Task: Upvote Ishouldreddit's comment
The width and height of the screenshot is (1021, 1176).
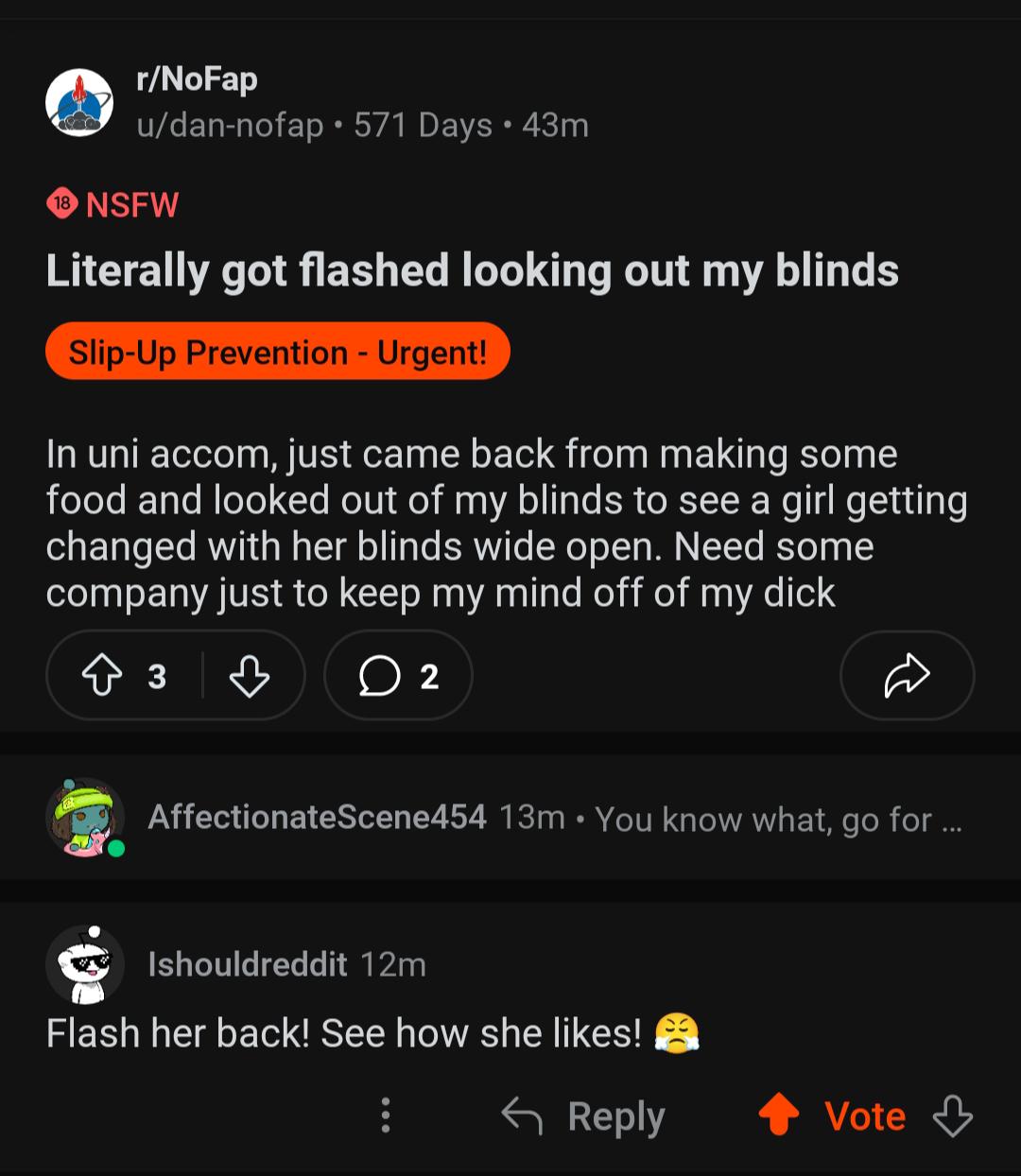Action: tap(778, 1115)
